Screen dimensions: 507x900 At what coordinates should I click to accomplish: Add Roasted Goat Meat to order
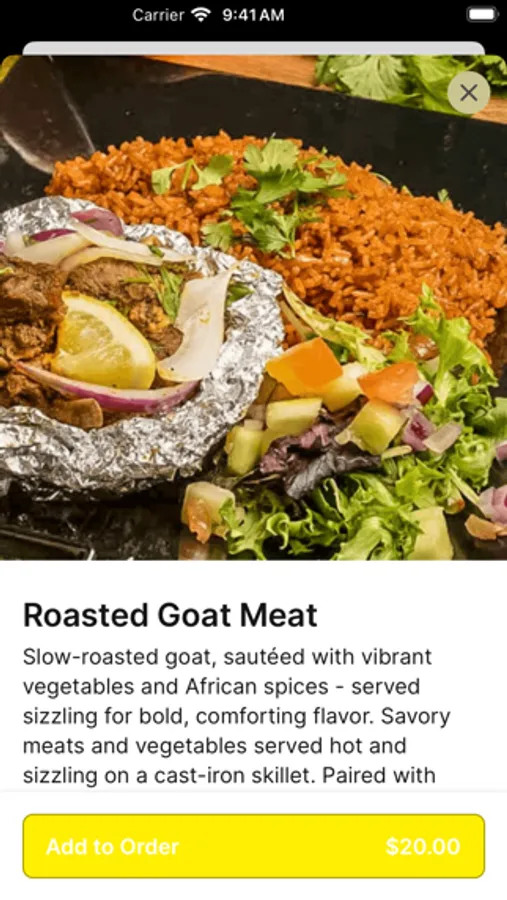click(254, 846)
